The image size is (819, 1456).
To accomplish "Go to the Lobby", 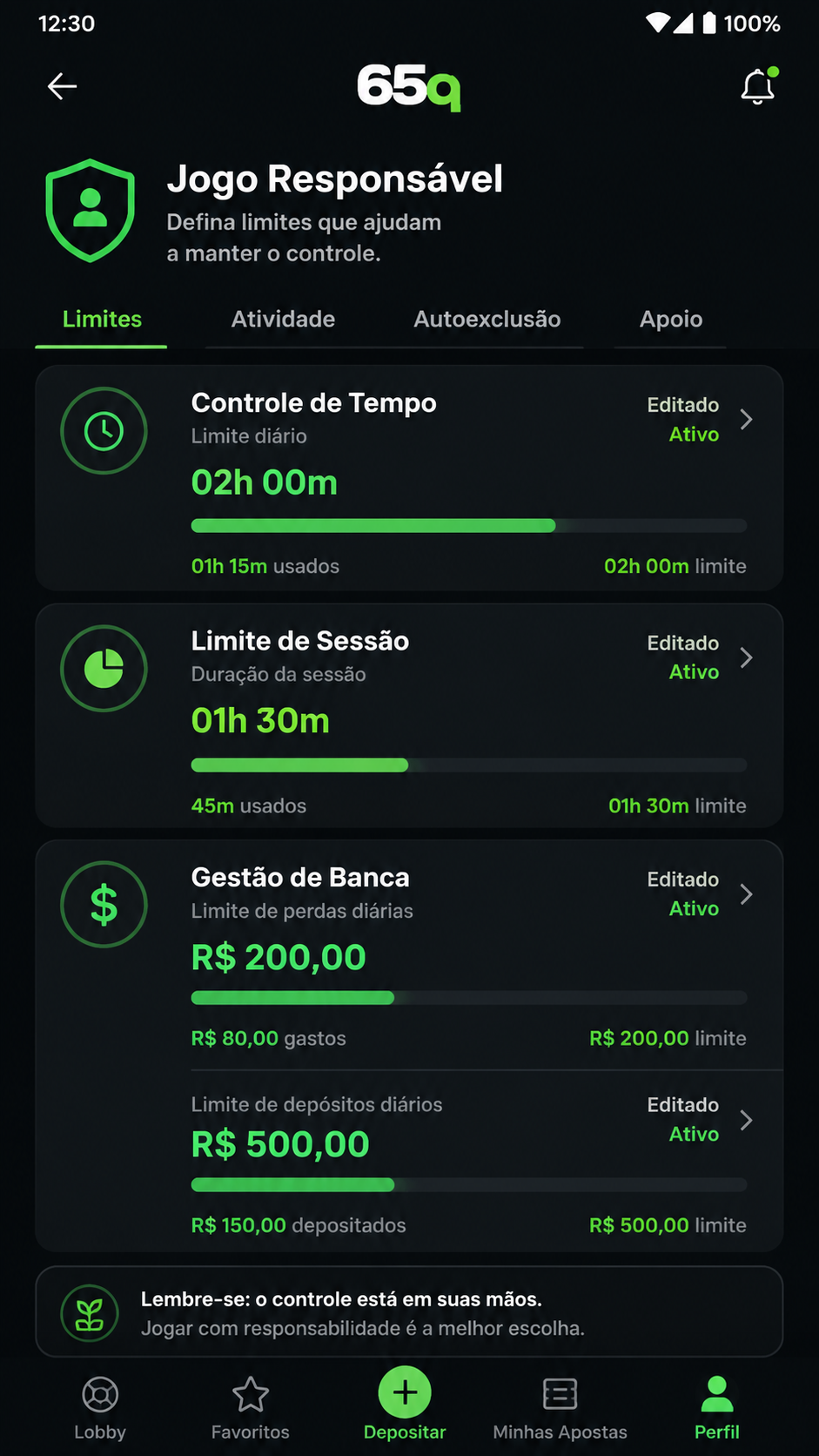I will tap(100, 1407).
